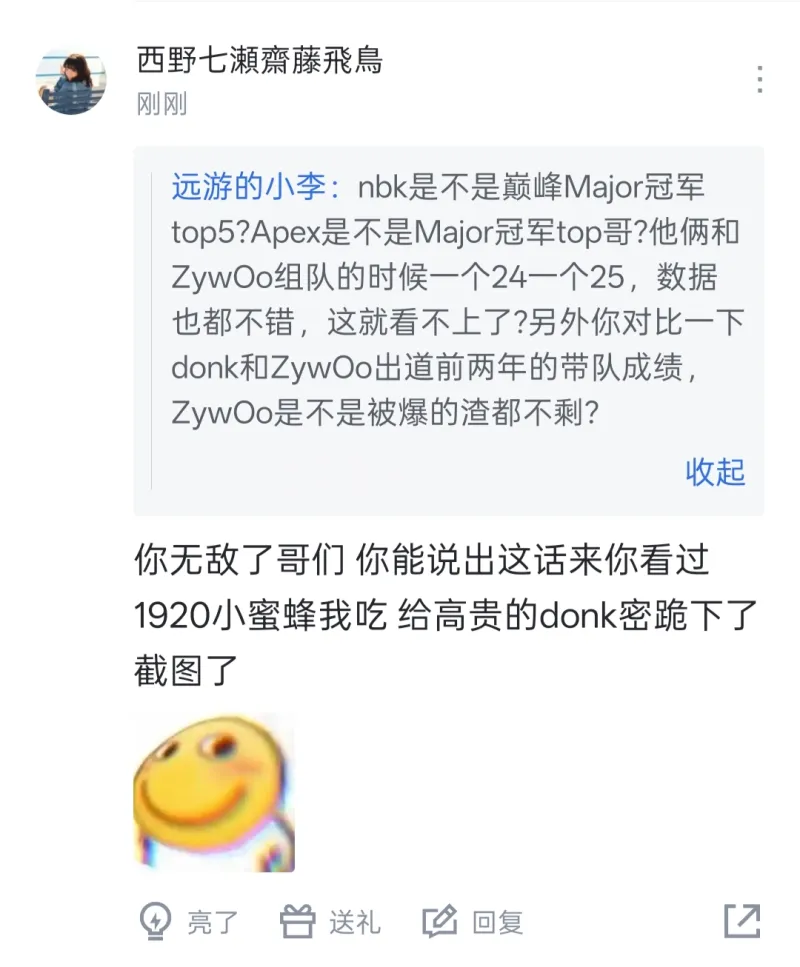This screenshot has height=967, width=800.
Task: Open quoted user 远游的小李's profile
Action: pyautogui.click(x=256, y=188)
